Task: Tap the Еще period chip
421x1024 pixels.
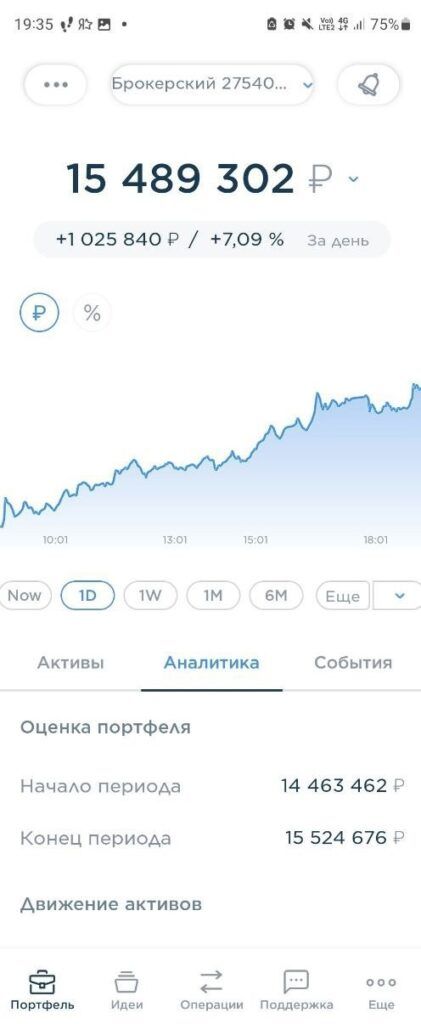Action: click(x=343, y=596)
